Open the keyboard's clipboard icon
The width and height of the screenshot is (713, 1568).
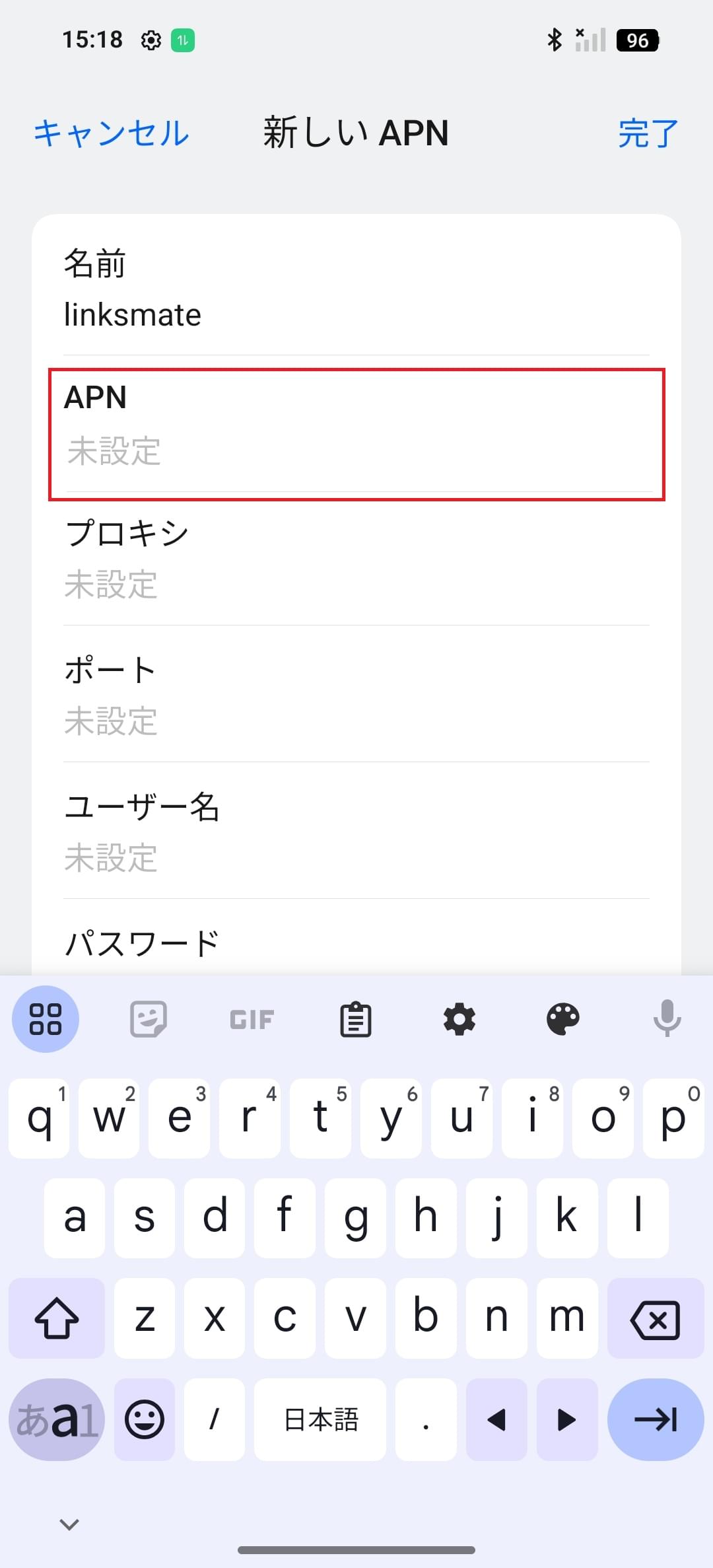click(356, 1019)
